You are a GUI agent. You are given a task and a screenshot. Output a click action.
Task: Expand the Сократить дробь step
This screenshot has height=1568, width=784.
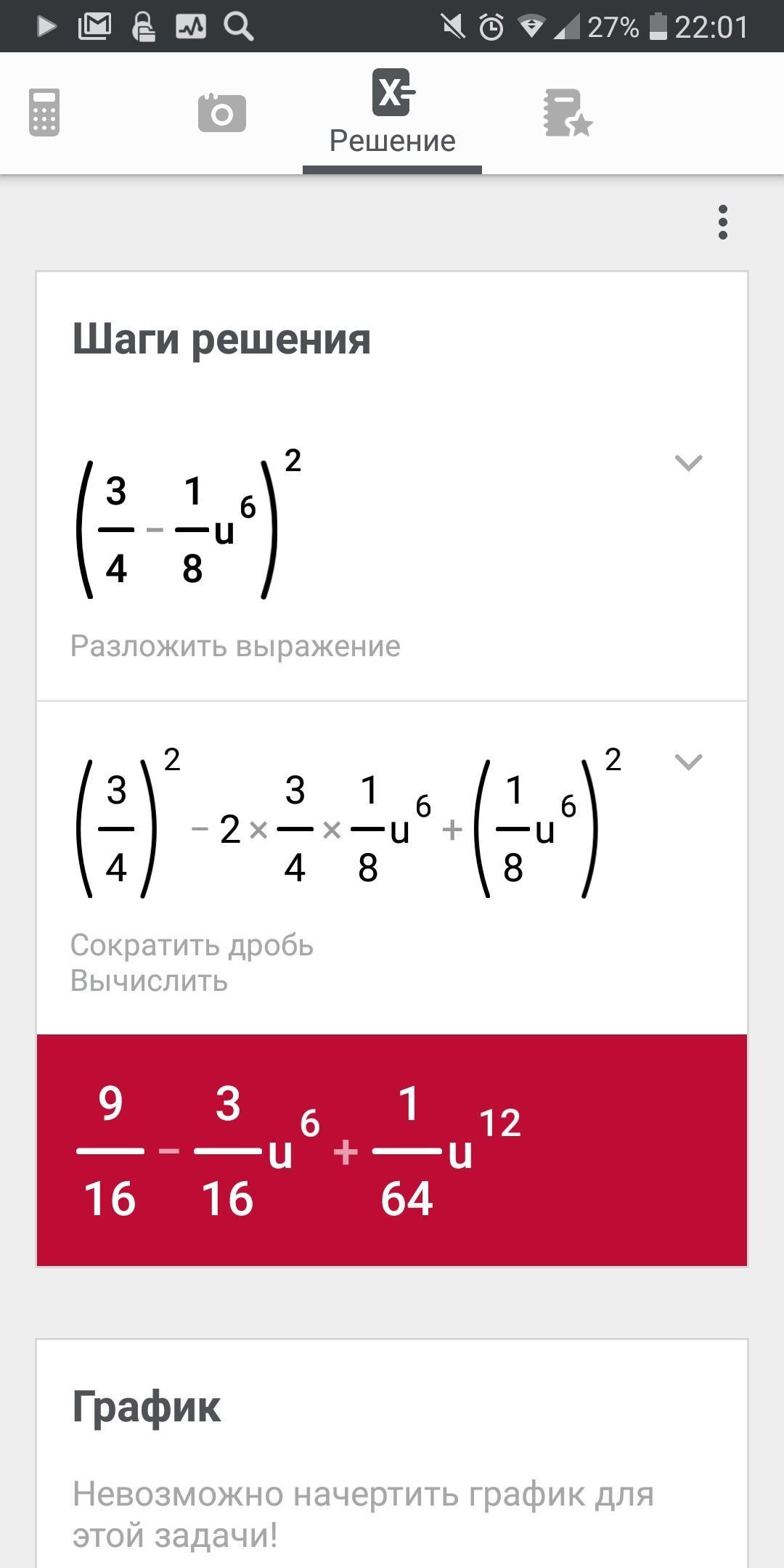point(688,762)
